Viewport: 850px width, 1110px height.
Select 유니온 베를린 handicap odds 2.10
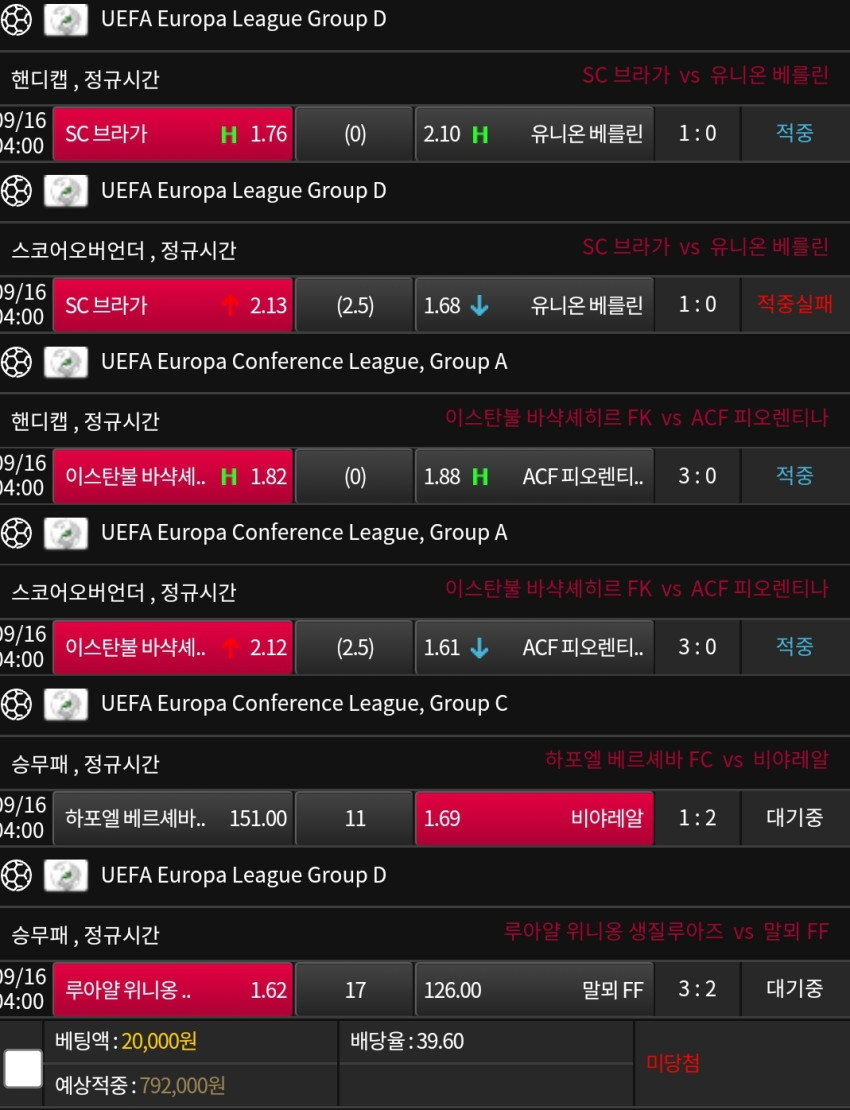coord(534,134)
